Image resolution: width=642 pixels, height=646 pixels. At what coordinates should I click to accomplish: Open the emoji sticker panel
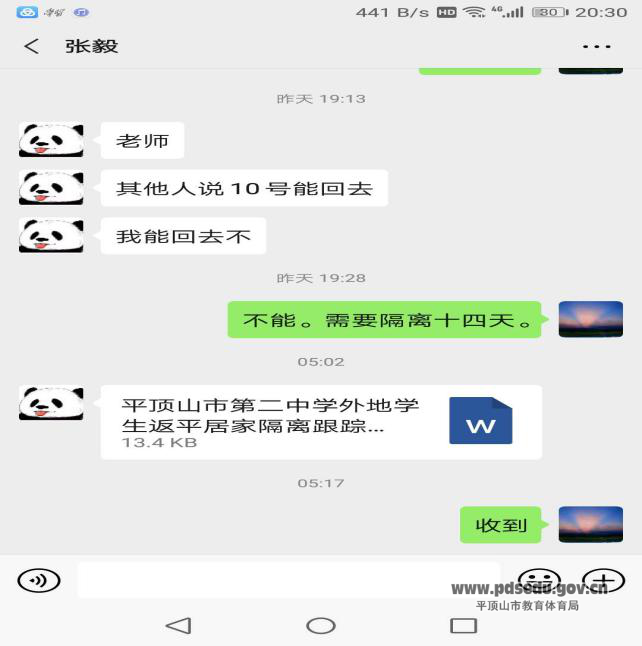(x=539, y=580)
